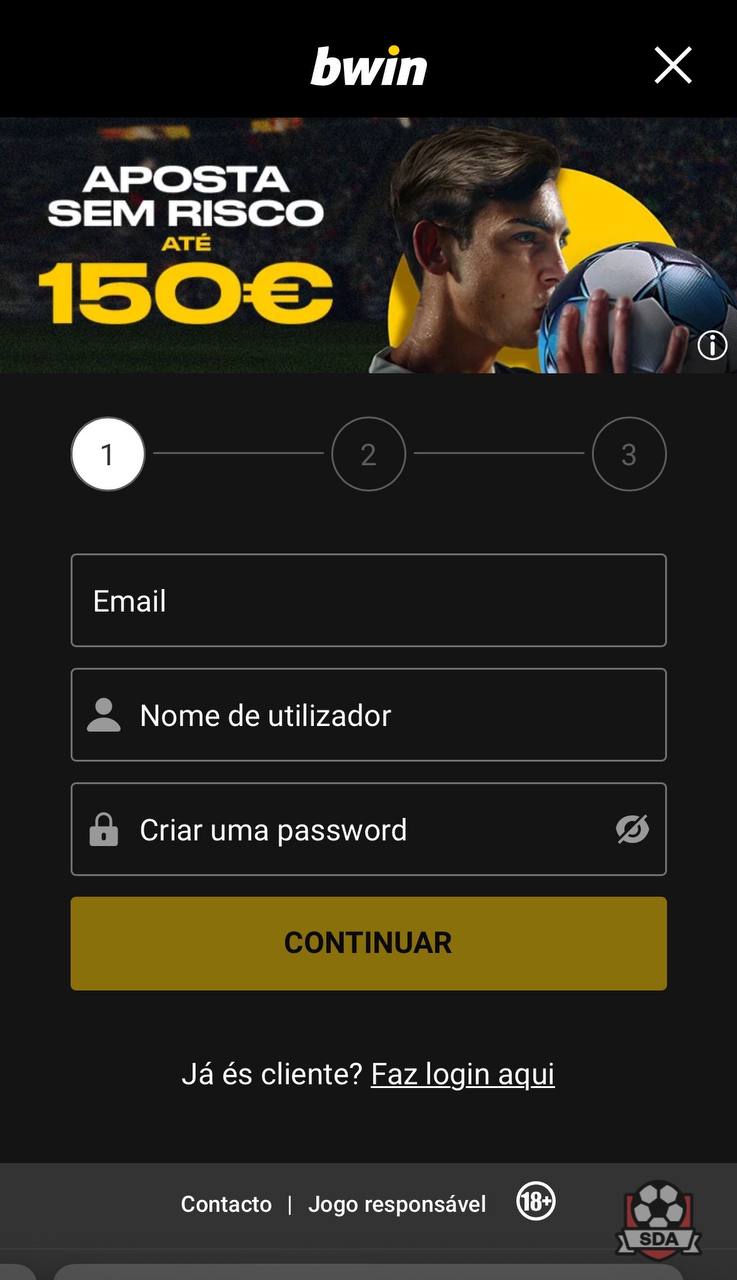Close the bwin registration screen

pyautogui.click(x=672, y=66)
